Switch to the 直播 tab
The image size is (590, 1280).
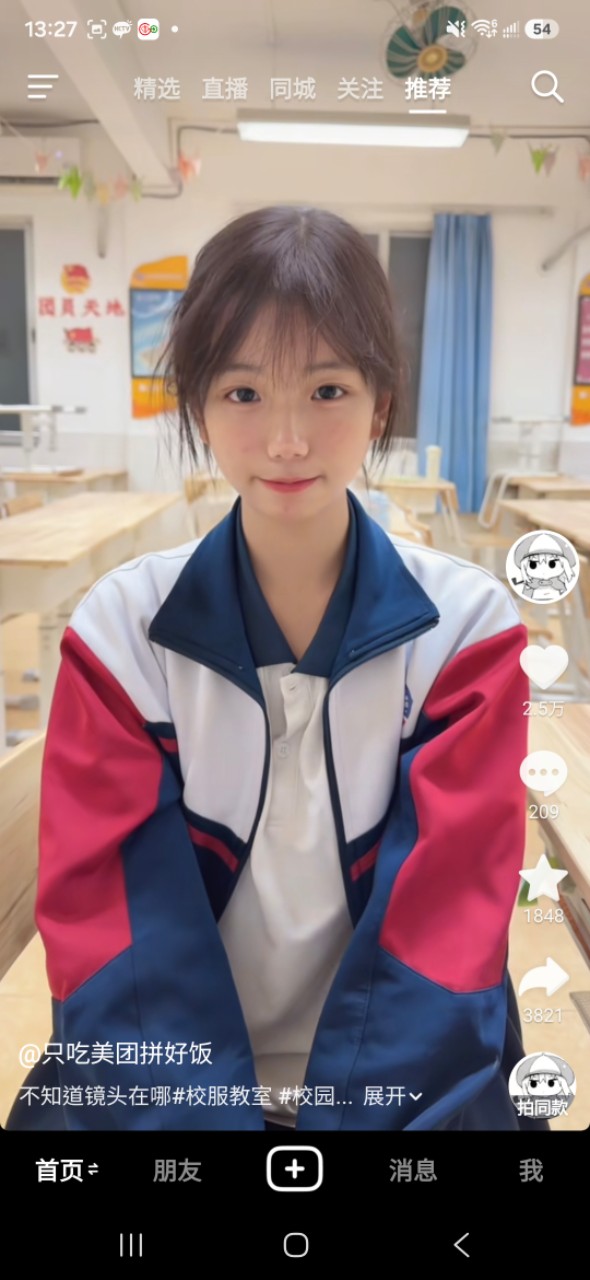click(225, 89)
